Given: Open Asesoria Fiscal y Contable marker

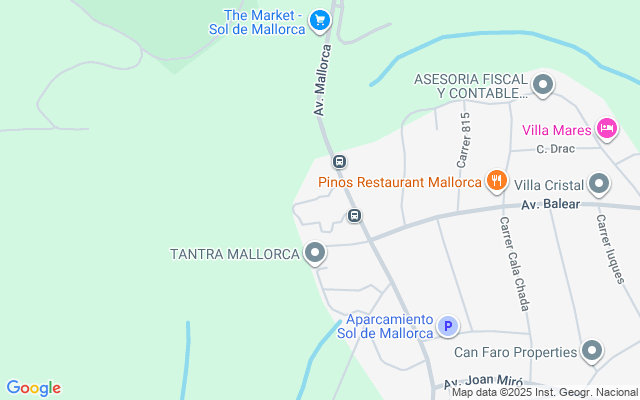Looking at the screenshot, I should click(543, 85).
